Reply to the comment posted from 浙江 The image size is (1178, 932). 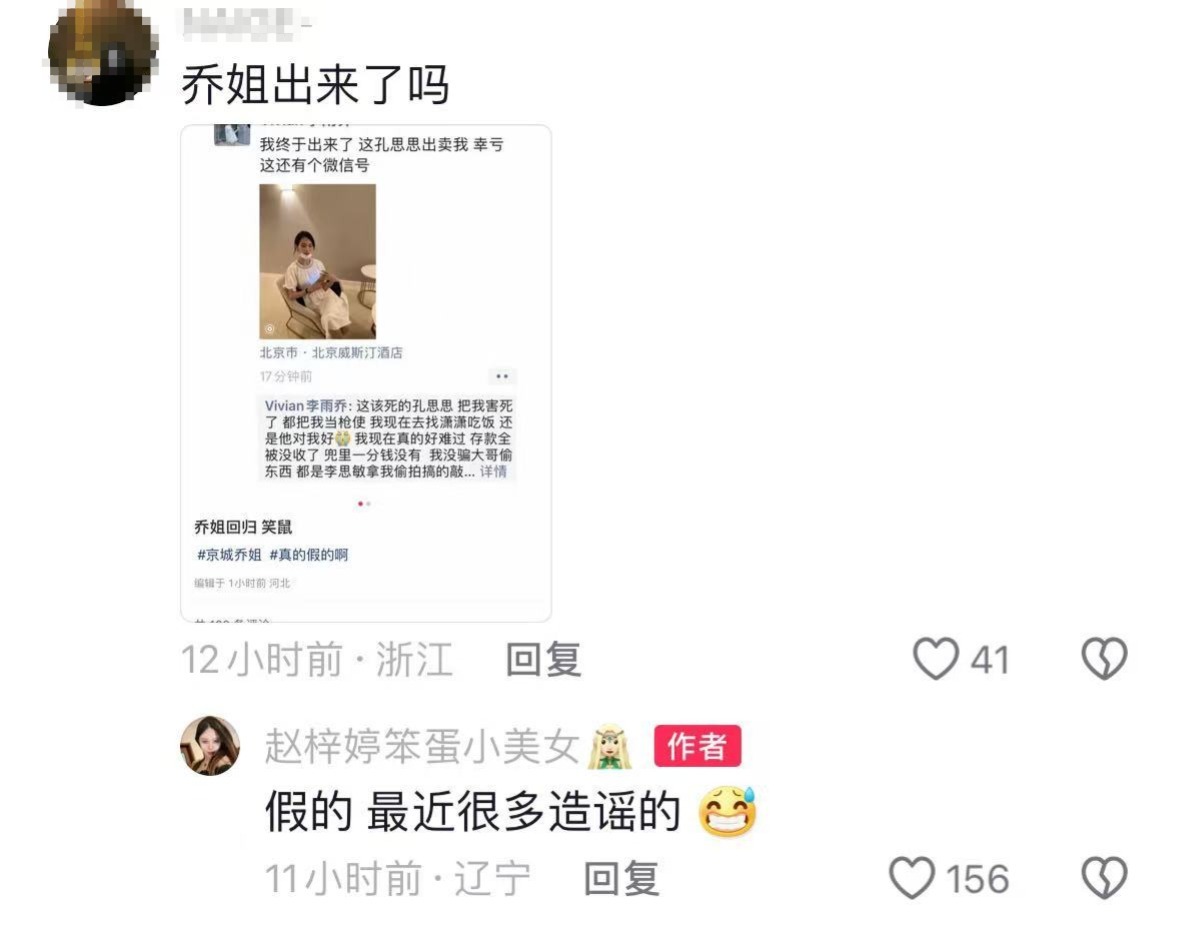543,660
